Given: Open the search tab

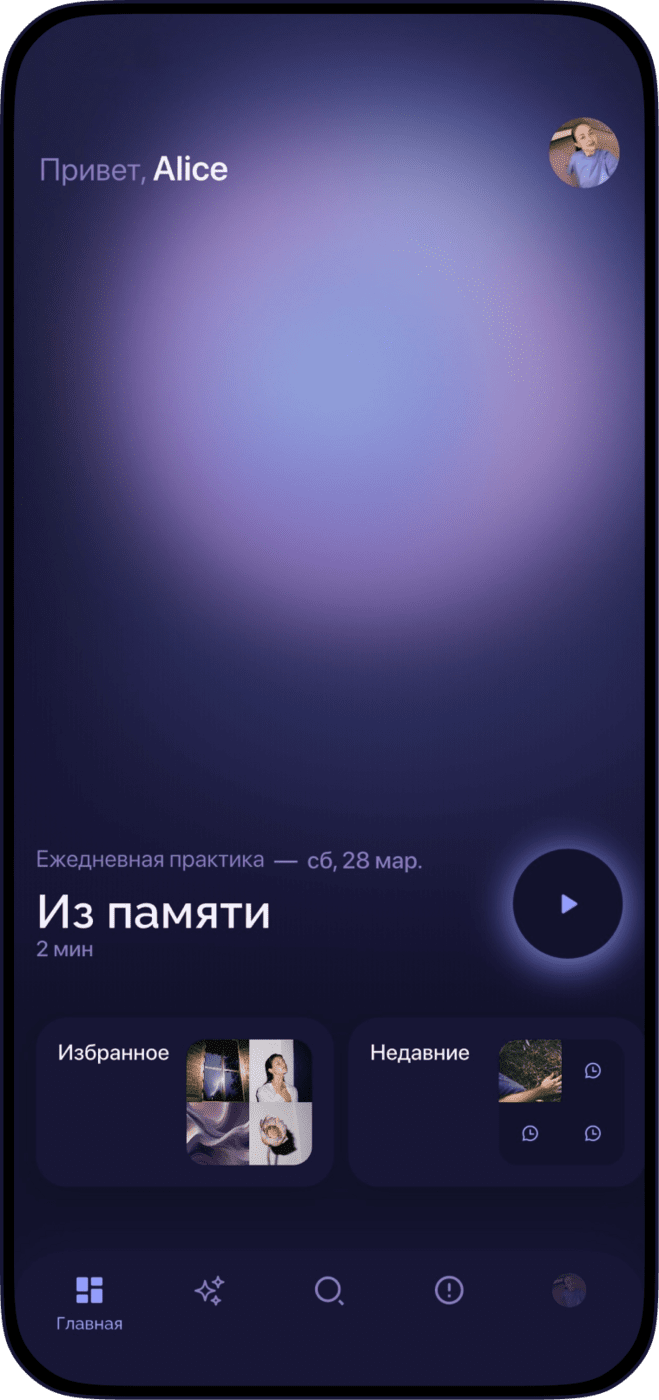Looking at the screenshot, I should pos(329,1291).
